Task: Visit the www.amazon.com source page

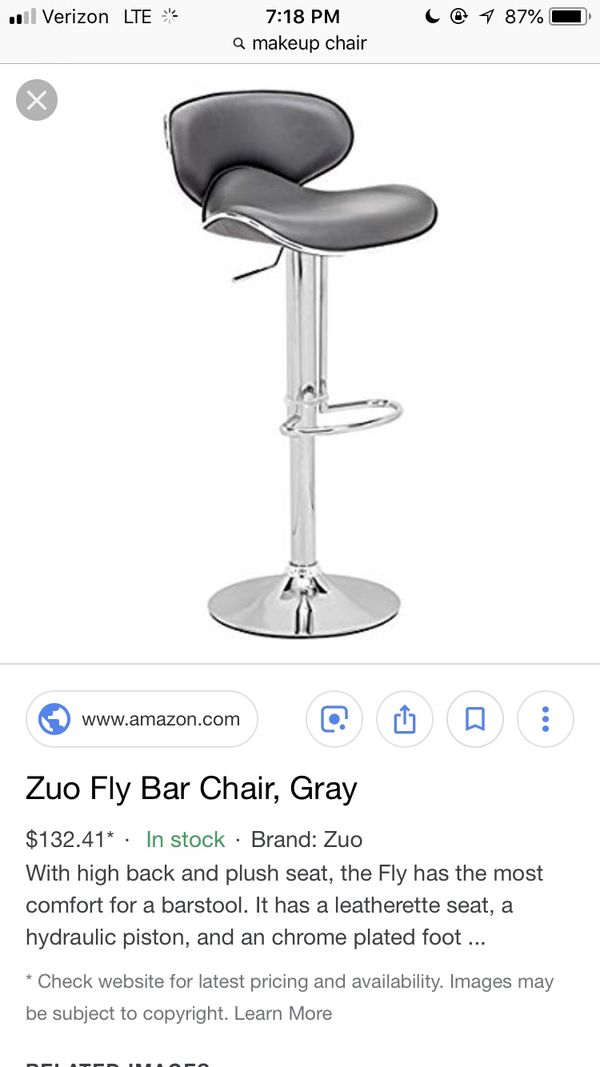Action: [142, 719]
